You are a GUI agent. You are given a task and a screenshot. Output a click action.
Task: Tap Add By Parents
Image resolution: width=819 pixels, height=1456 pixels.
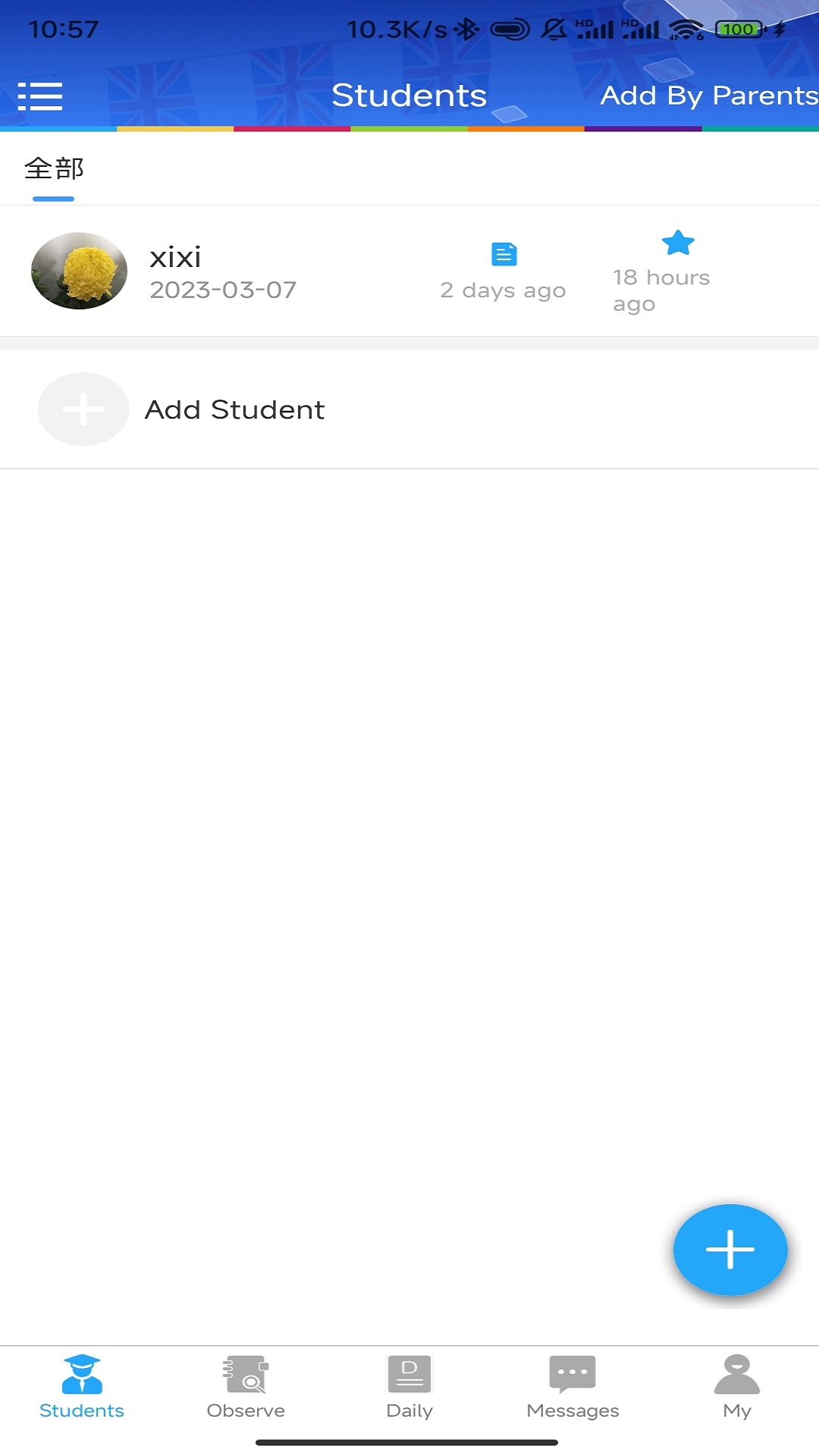click(709, 96)
